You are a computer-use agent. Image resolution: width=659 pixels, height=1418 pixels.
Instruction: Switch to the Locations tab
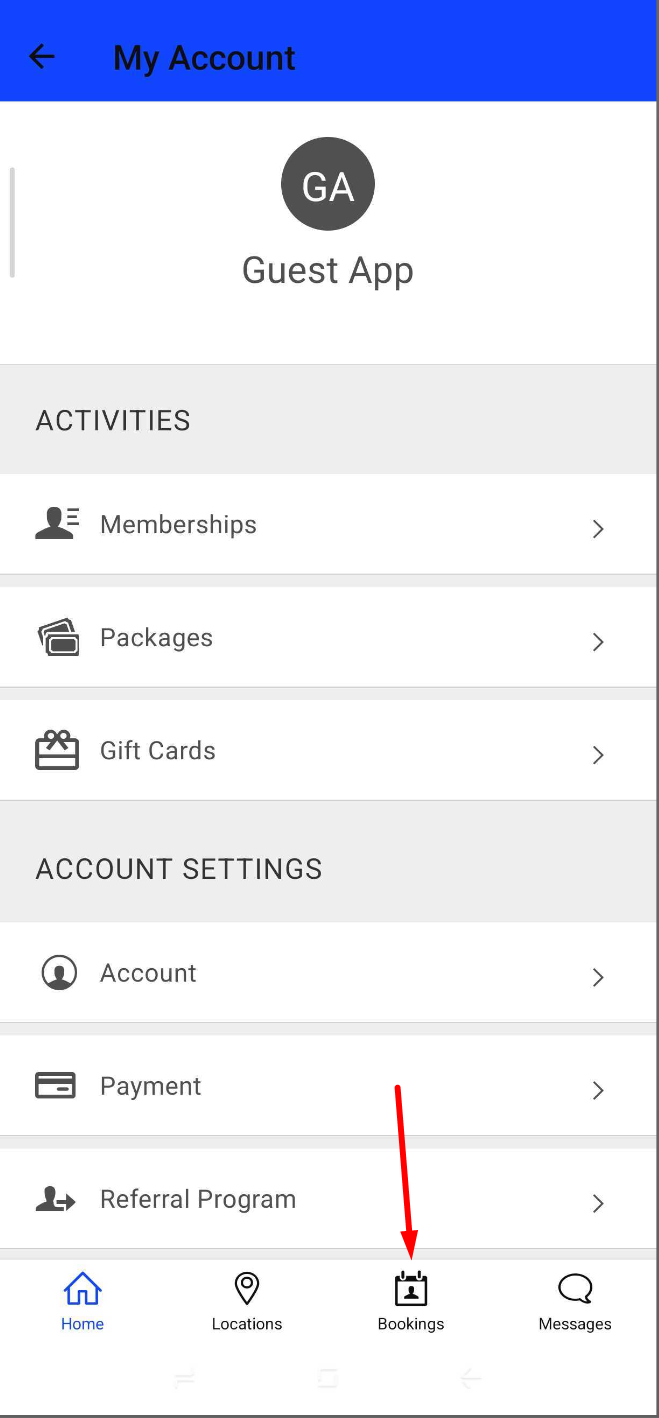pyautogui.click(x=247, y=1302)
